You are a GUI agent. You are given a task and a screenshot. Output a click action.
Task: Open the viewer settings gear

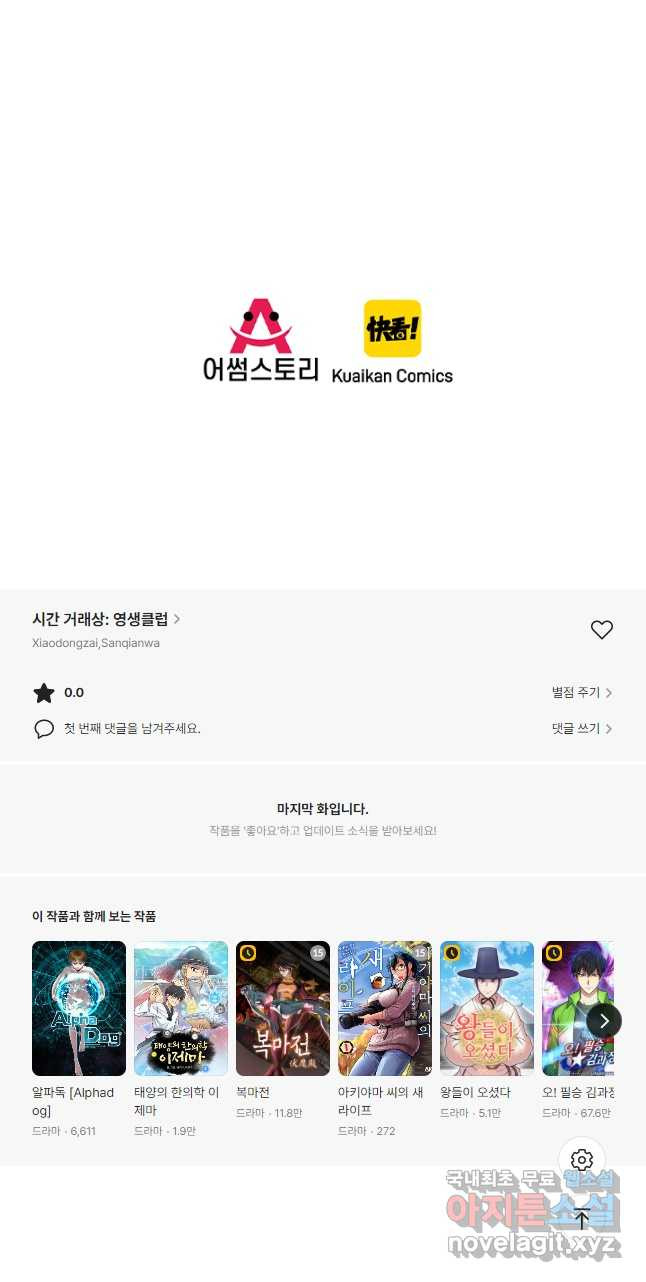(582, 1160)
